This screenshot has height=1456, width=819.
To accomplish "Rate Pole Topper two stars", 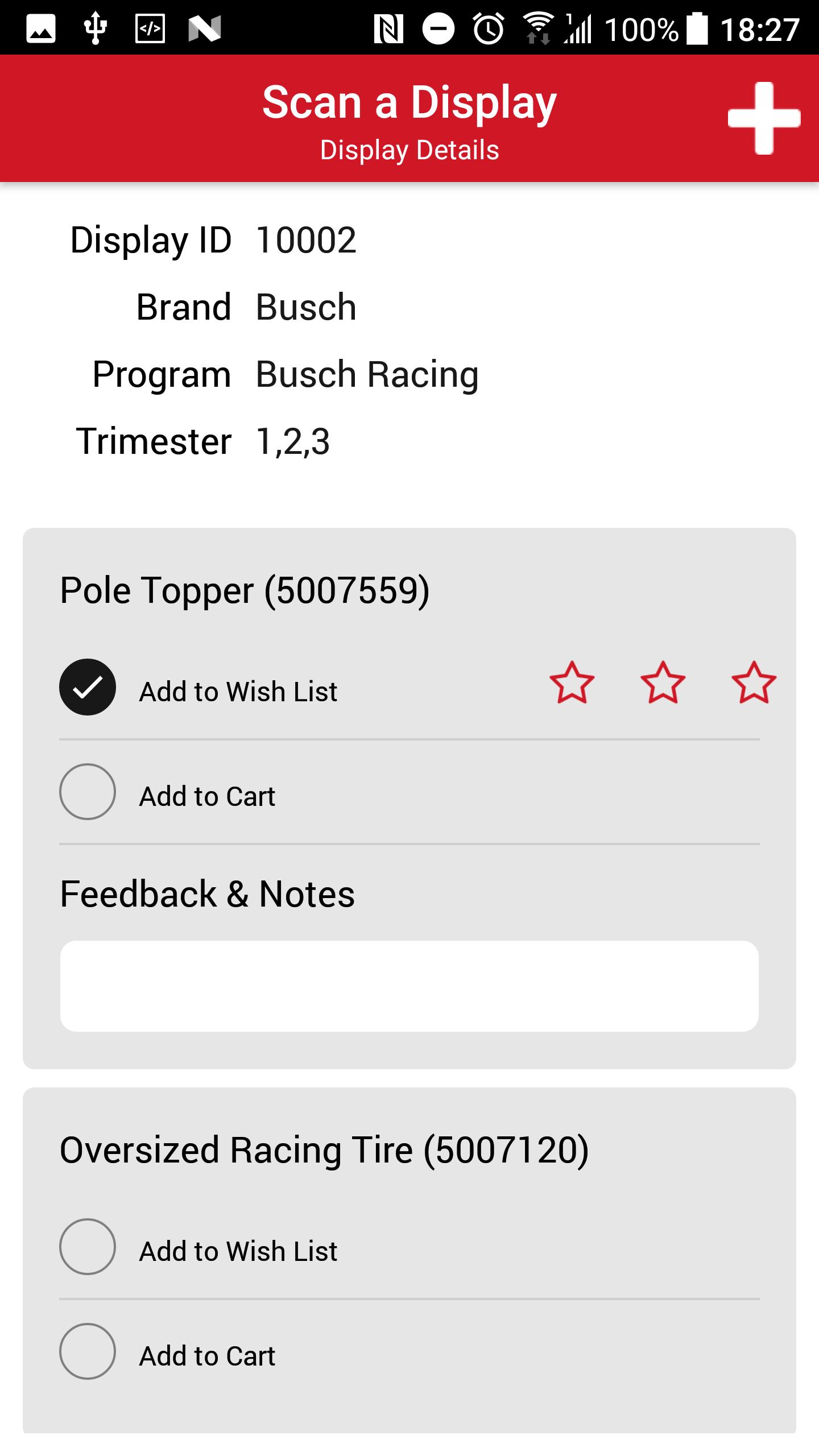I will coord(663,683).
